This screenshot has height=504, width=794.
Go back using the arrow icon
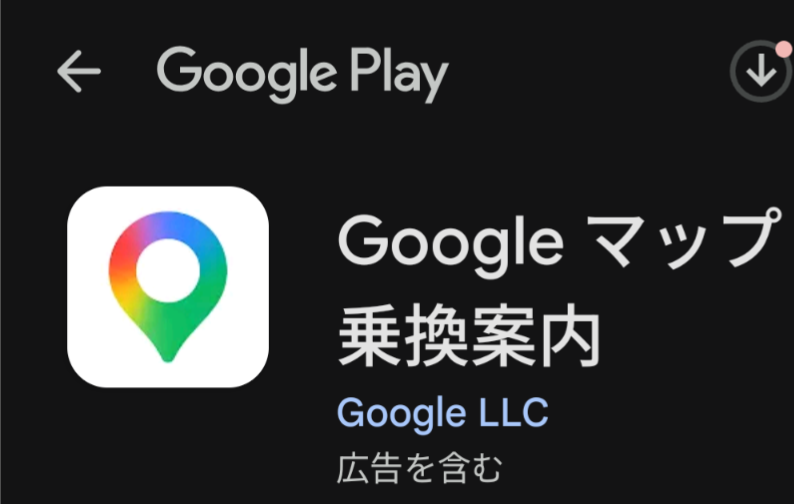[x=78, y=72]
